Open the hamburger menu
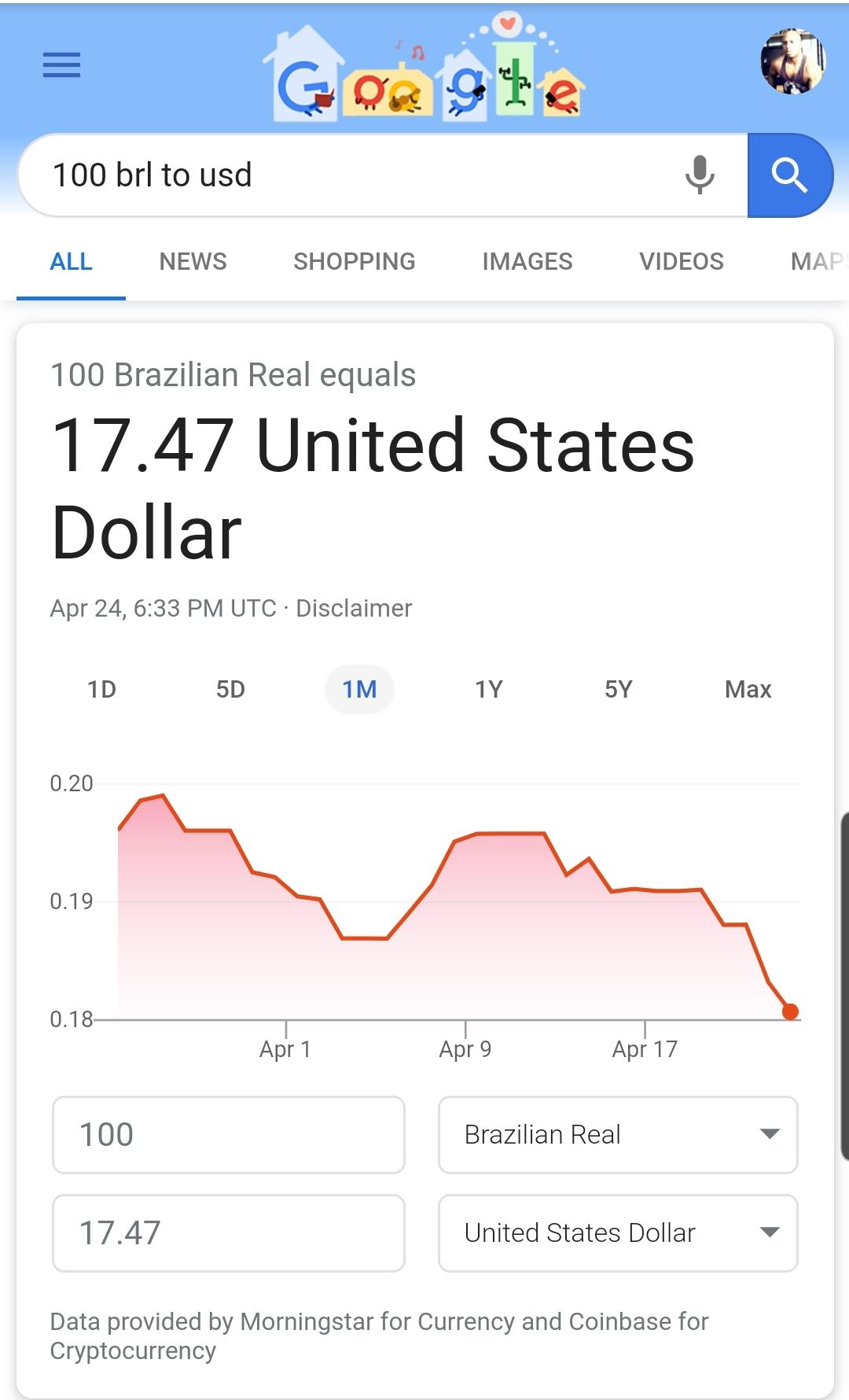This screenshot has width=849, height=1400. [61, 64]
